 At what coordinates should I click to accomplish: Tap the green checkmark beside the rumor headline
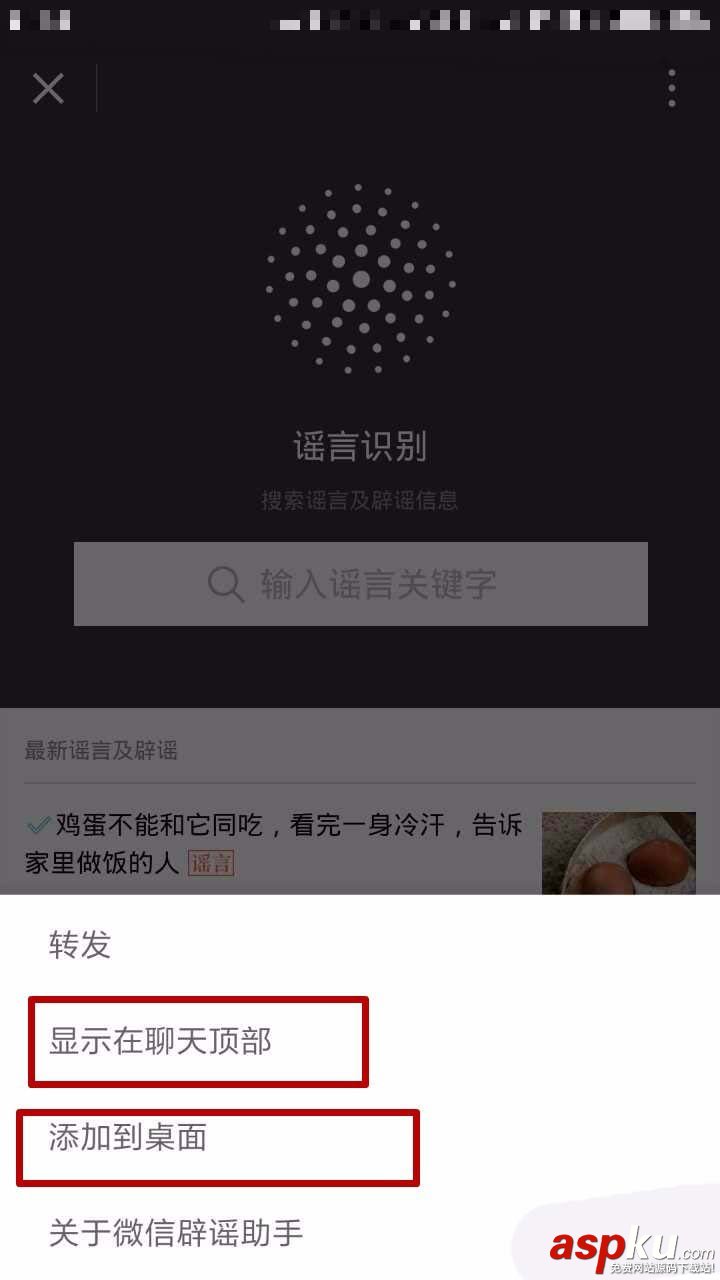click(x=37, y=823)
